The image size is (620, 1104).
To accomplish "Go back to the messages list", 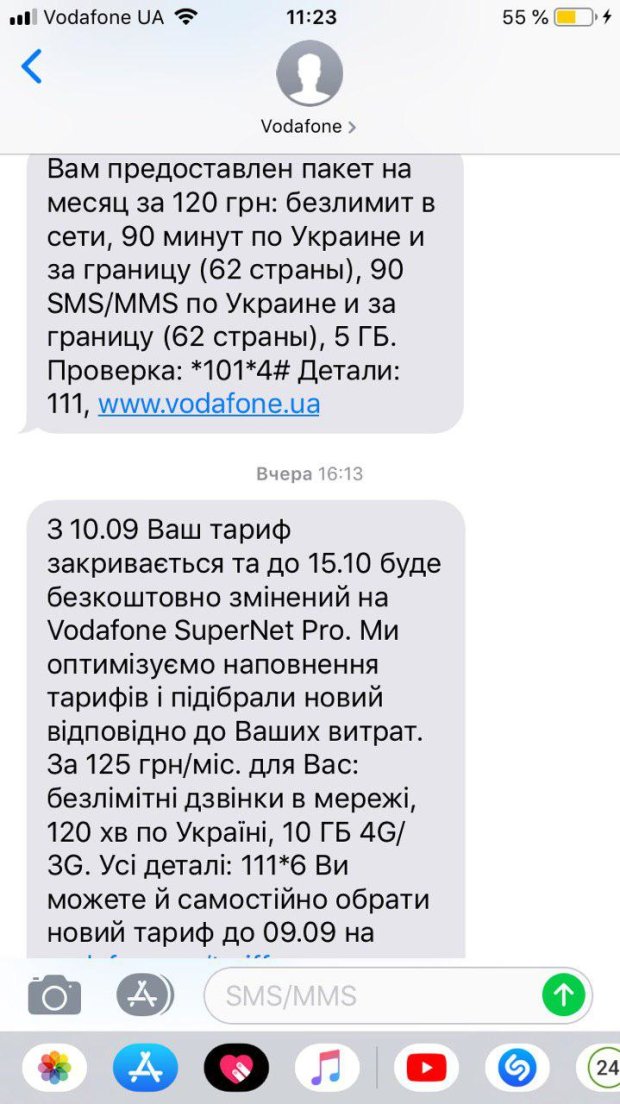I will (x=32, y=68).
